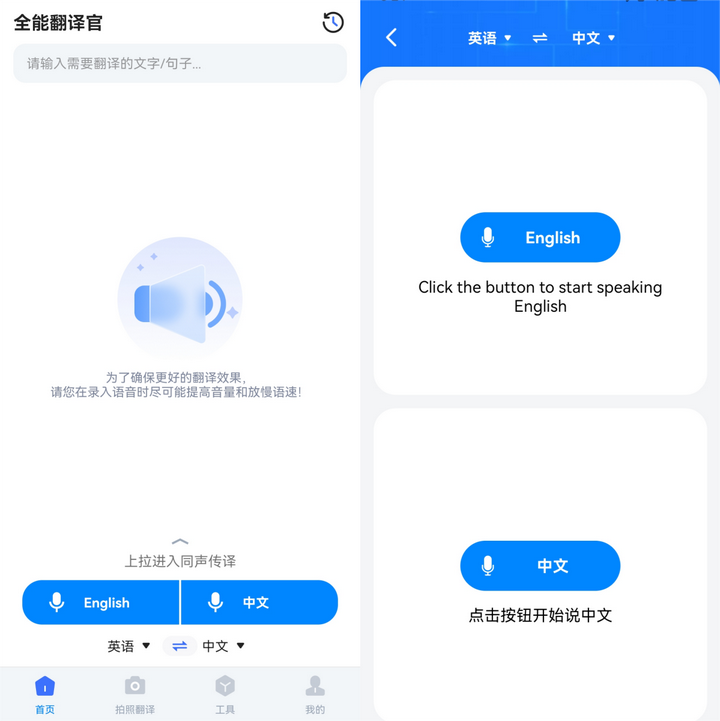The height and width of the screenshot is (721, 720).
Task: Tap the speaker illustration in the center
Action: click(x=180, y=297)
